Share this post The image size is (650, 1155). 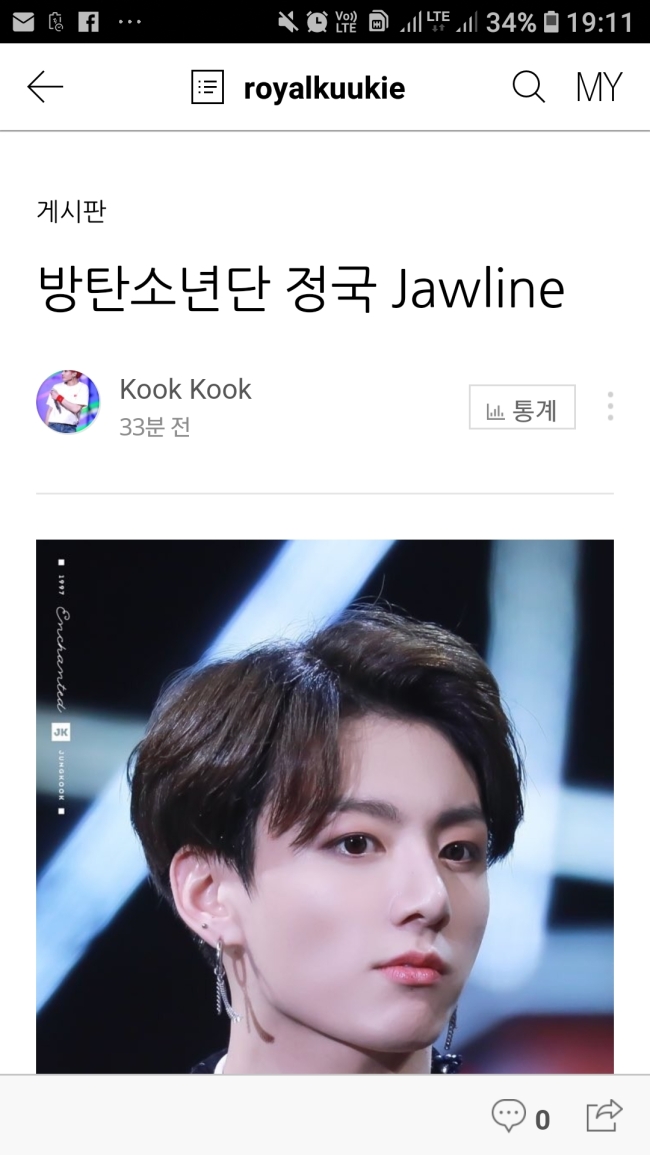(x=604, y=1115)
